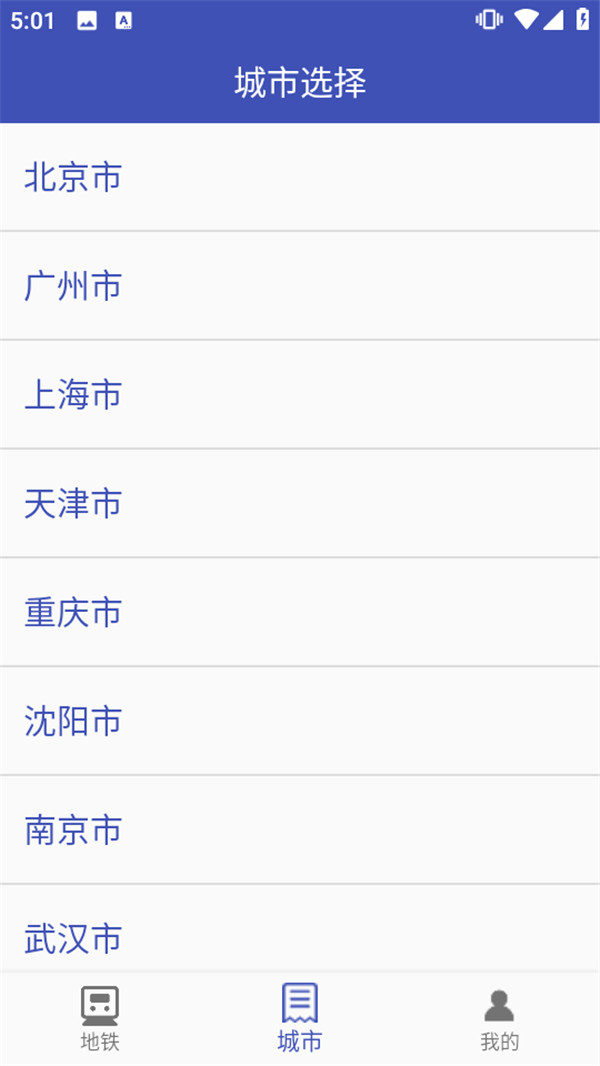Open the 城市 tab

300,1018
